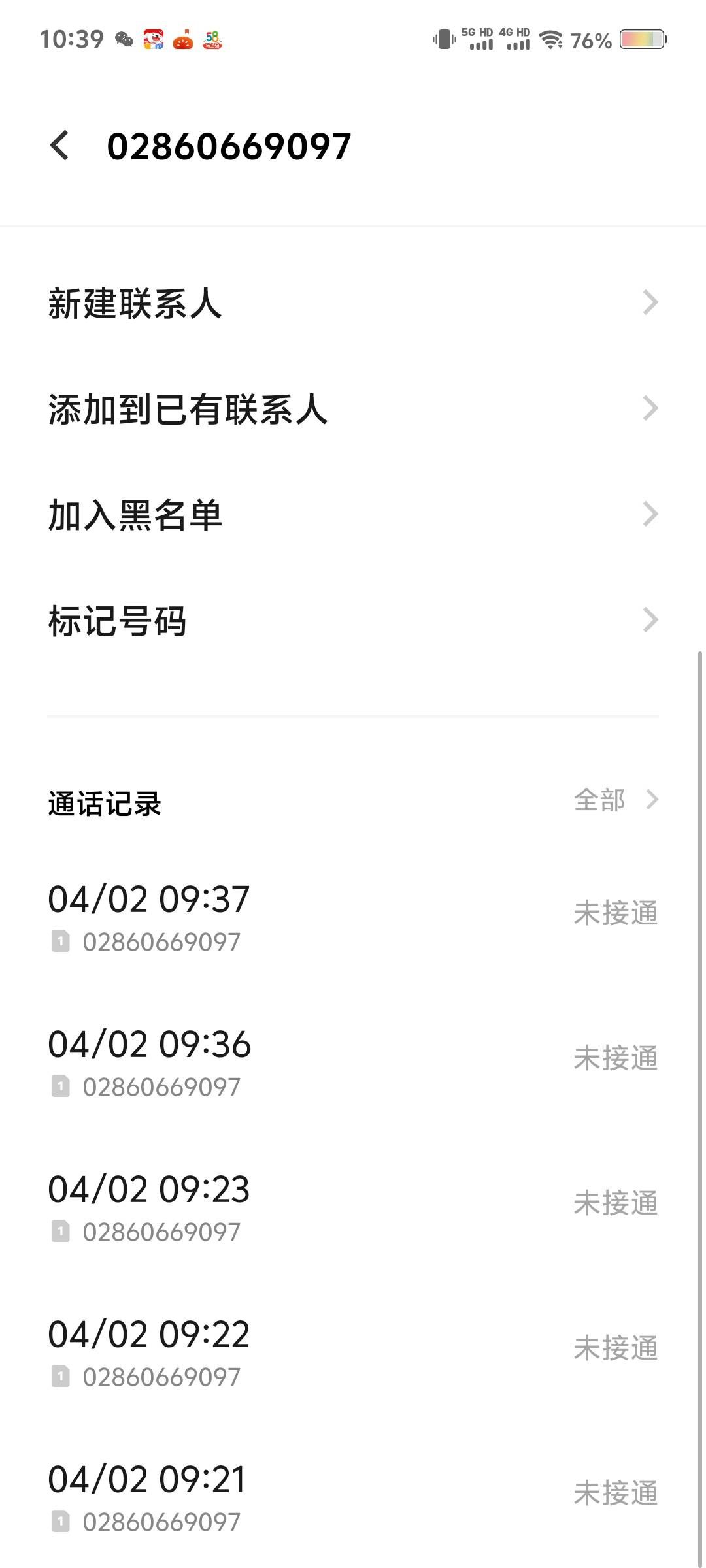Image resolution: width=706 pixels, height=1568 pixels.
Task: Select 添加到已有联系人
Action: pyautogui.click(x=353, y=410)
